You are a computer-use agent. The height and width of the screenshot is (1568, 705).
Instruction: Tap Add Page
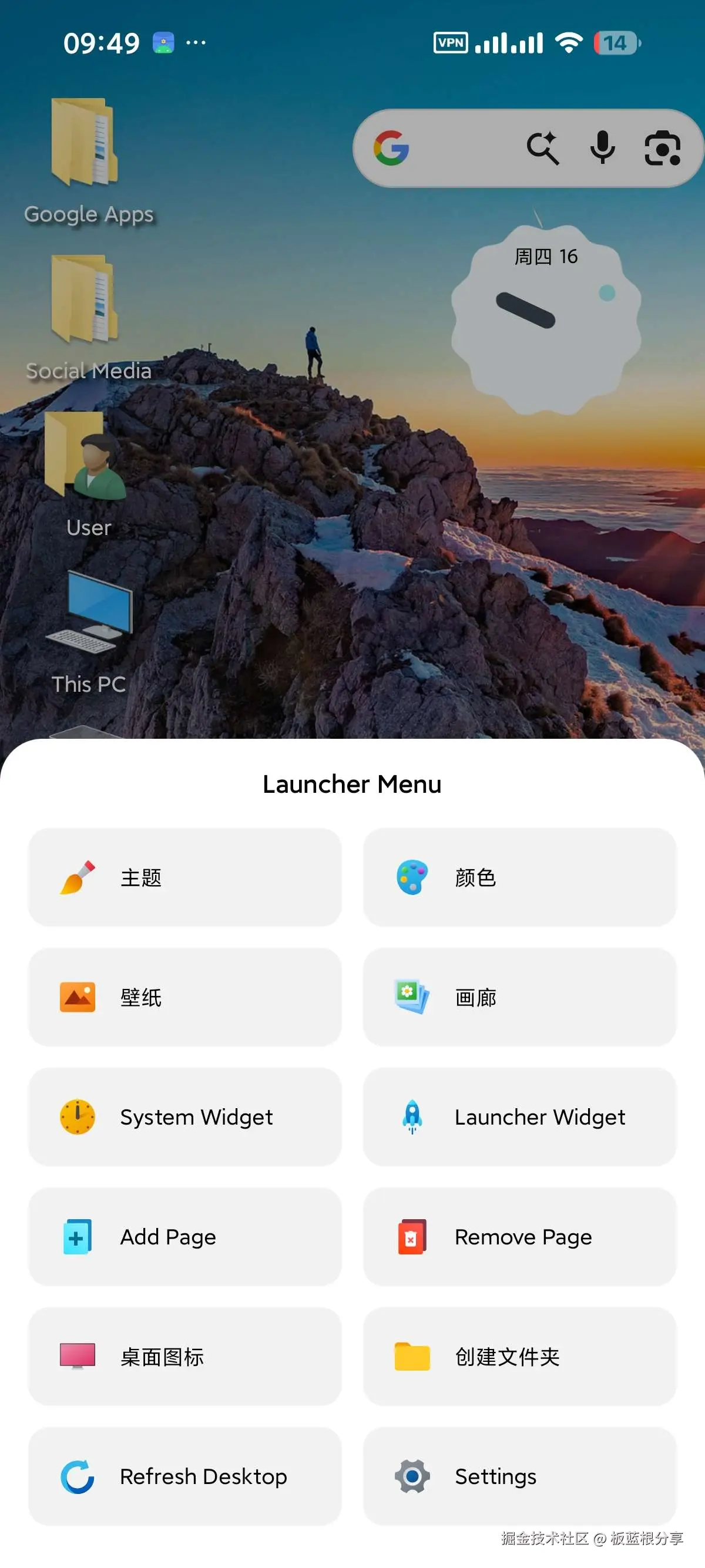[x=184, y=1237]
